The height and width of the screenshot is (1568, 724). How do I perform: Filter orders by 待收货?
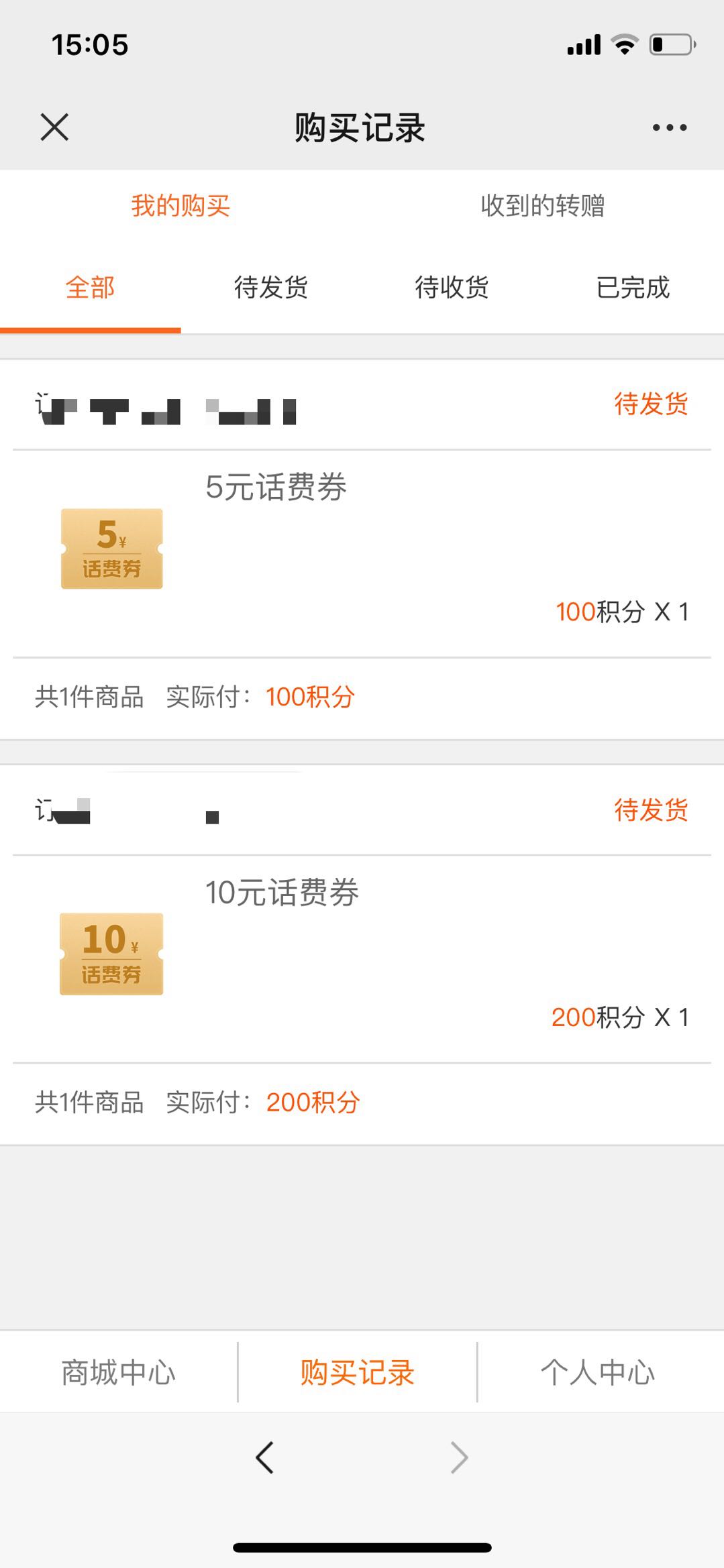(452, 288)
